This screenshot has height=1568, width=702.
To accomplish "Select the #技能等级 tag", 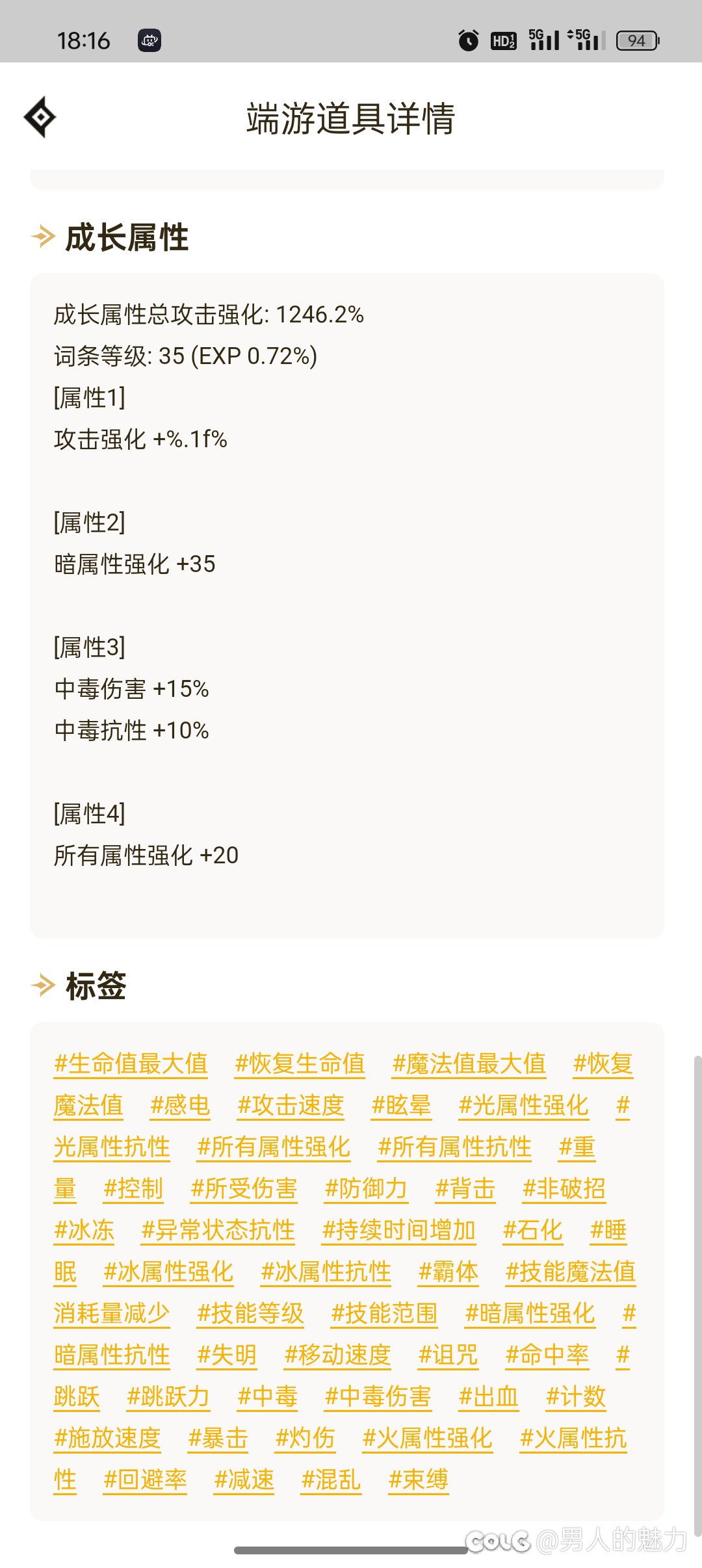I will (x=251, y=1314).
